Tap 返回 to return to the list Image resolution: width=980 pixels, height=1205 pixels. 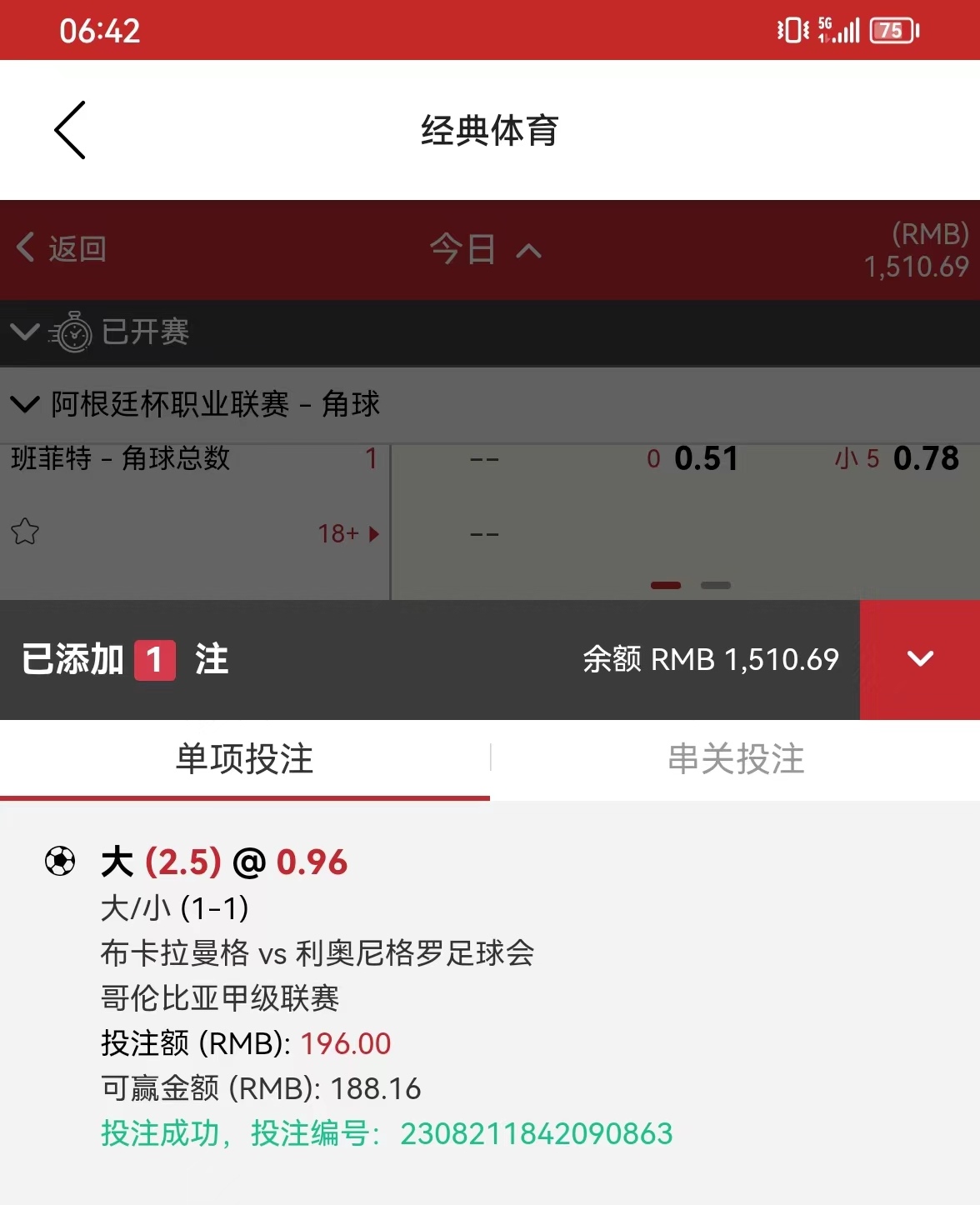62,248
